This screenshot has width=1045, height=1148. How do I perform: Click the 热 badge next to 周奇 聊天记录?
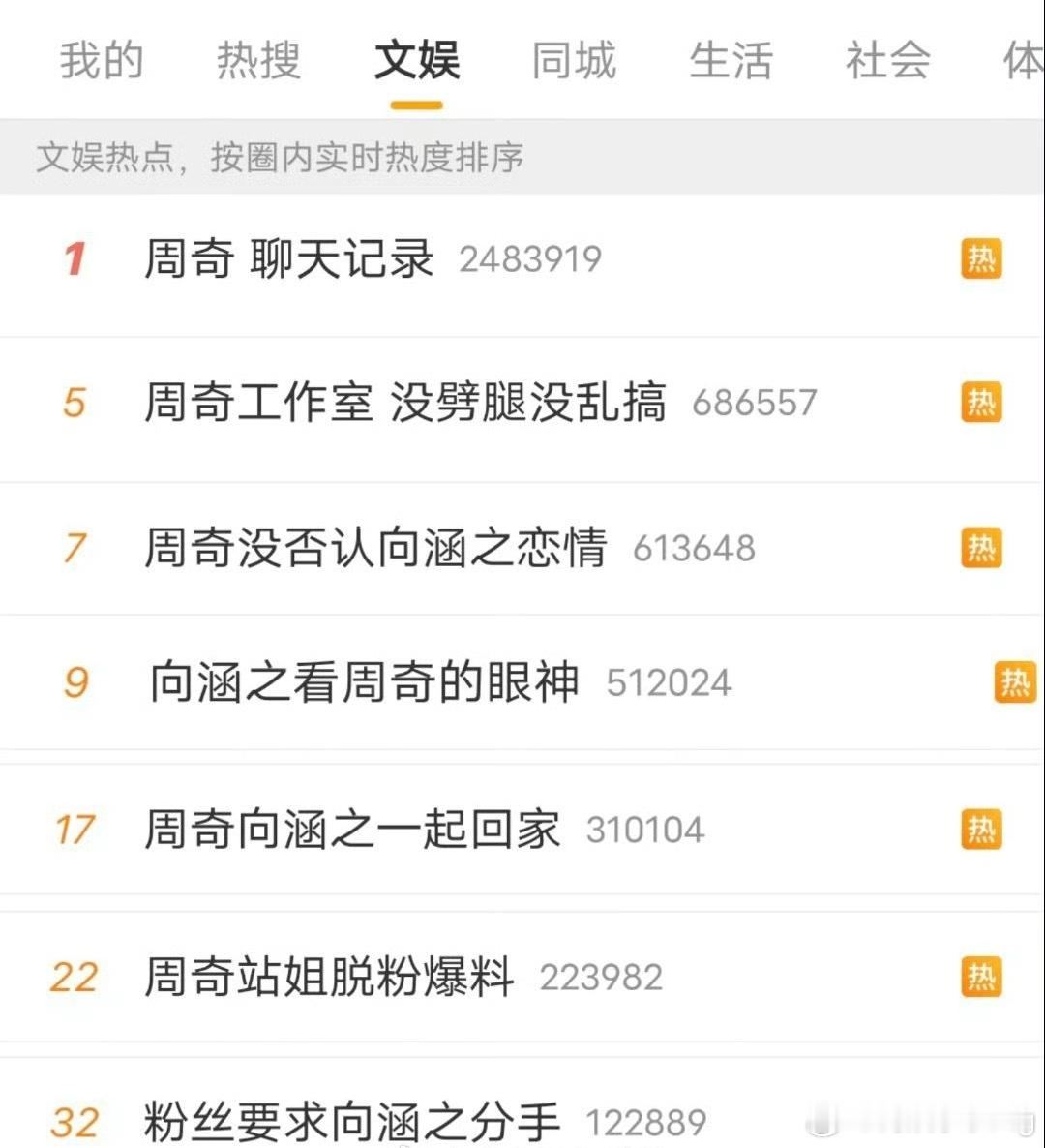click(980, 259)
